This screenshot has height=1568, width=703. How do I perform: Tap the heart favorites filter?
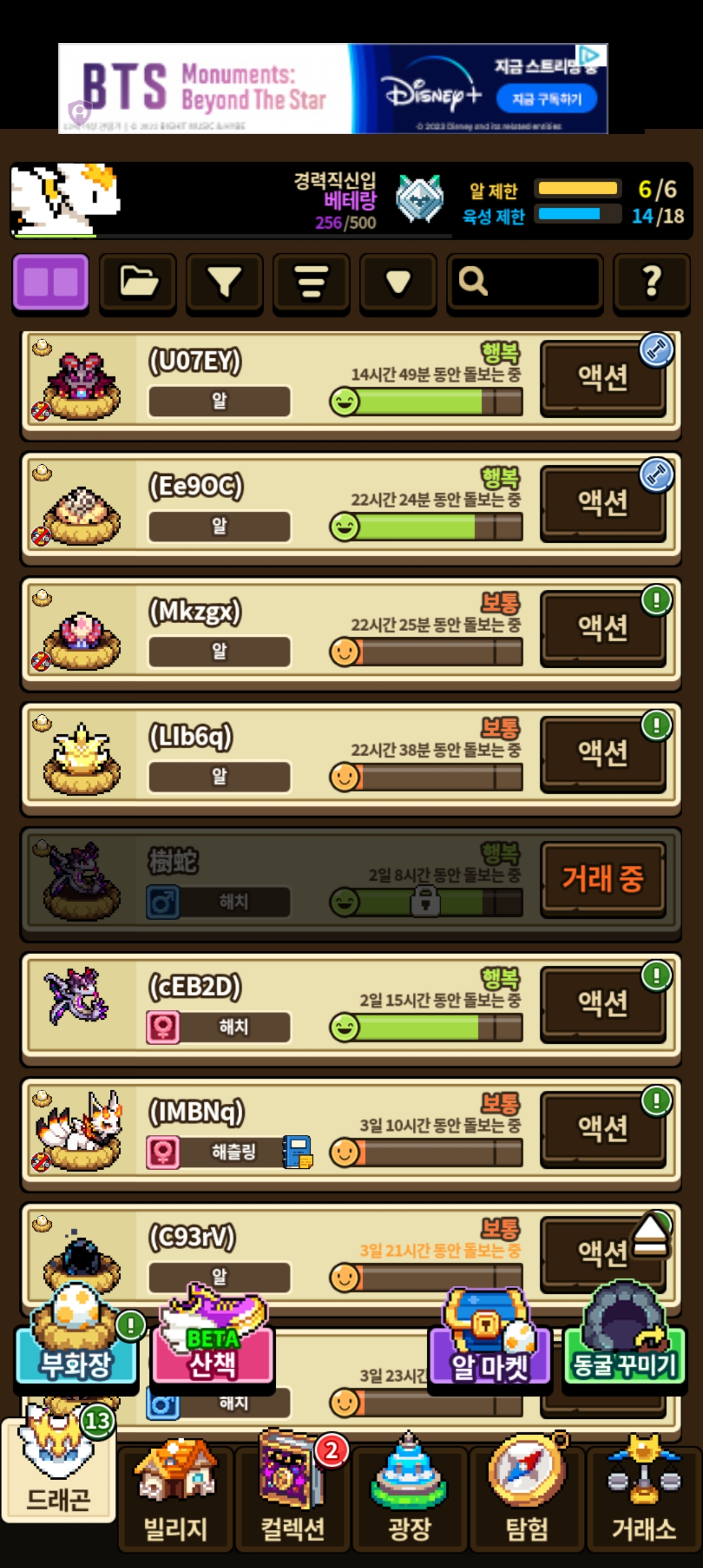(398, 283)
